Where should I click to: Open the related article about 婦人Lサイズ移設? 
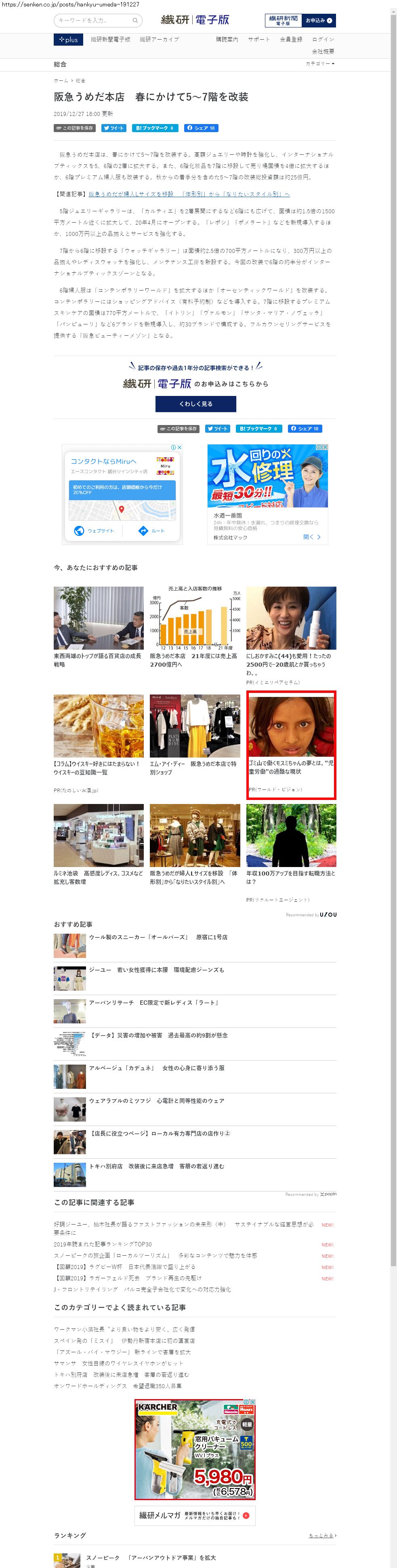189,194
